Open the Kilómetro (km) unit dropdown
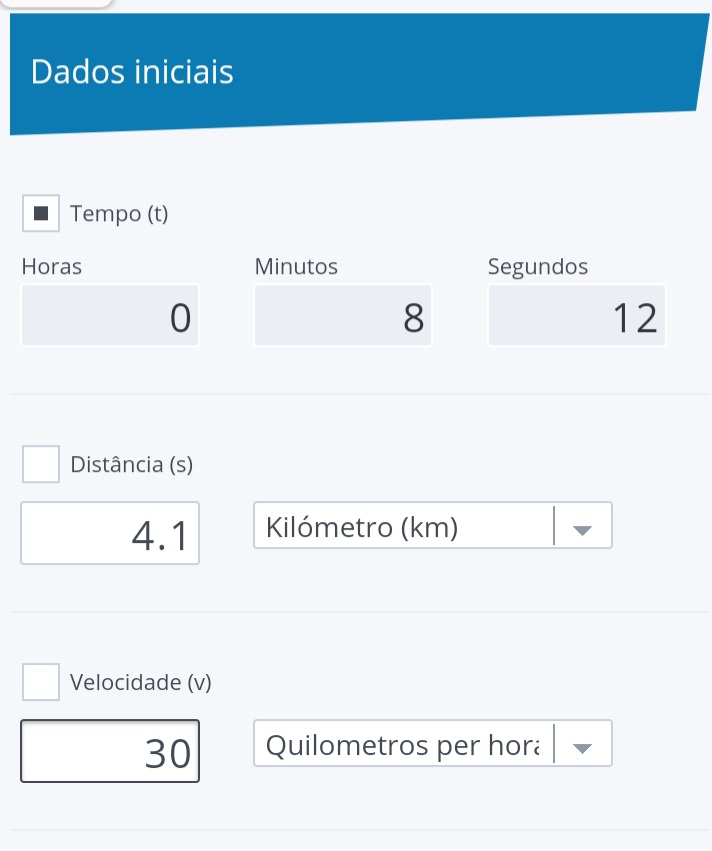The width and height of the screenshot is (712, 851). click(432, 527)
